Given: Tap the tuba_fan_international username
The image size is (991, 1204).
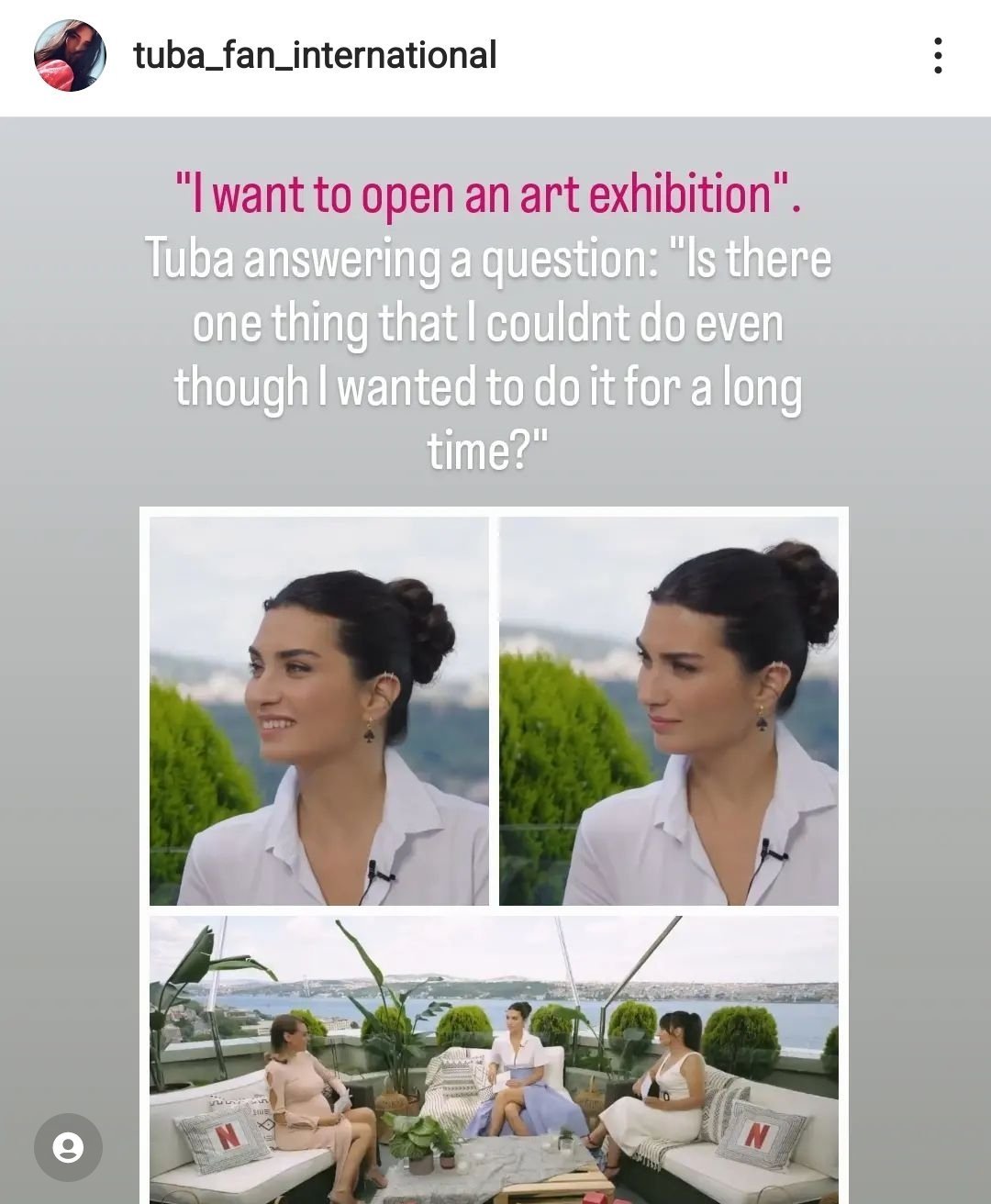Looking at the screenshot, I should pos(315,55).
